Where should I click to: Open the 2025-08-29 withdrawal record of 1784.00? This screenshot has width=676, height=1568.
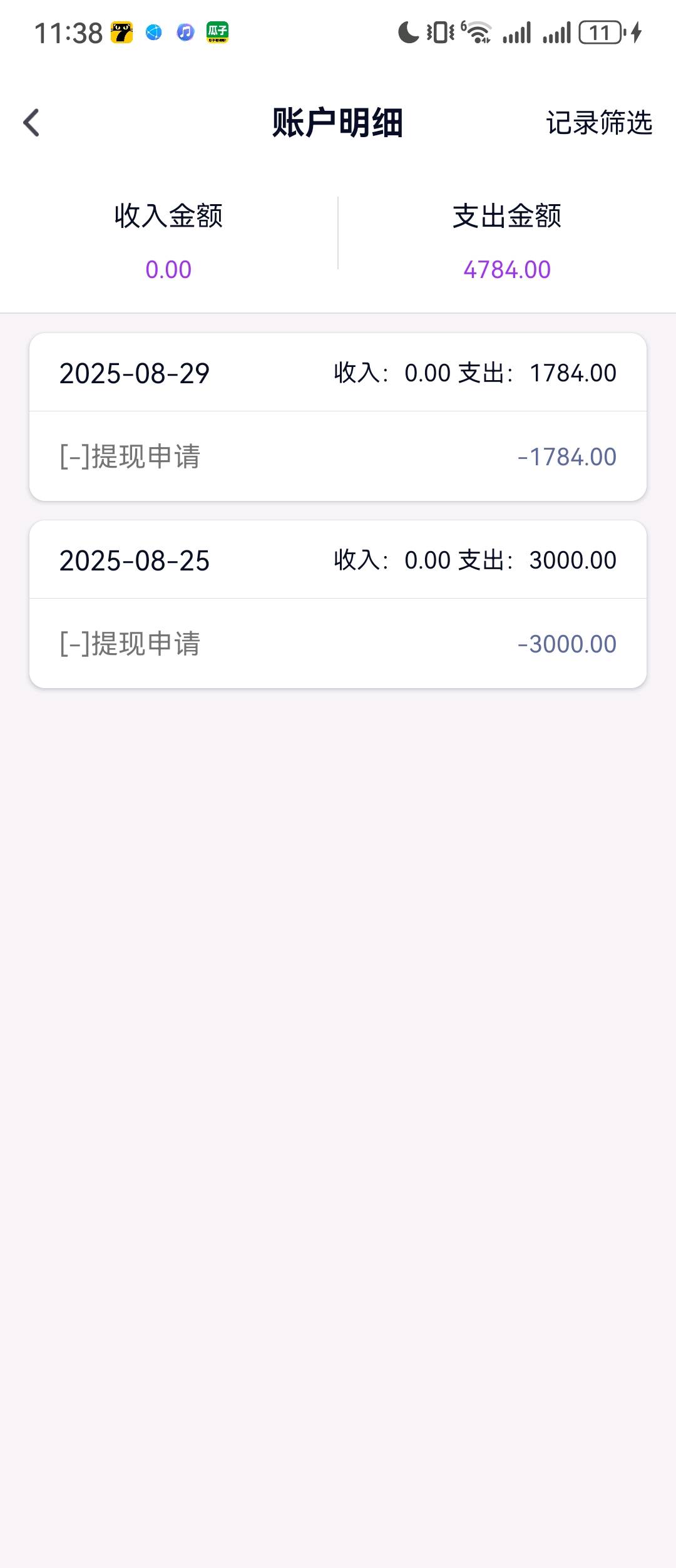(337, 456)
